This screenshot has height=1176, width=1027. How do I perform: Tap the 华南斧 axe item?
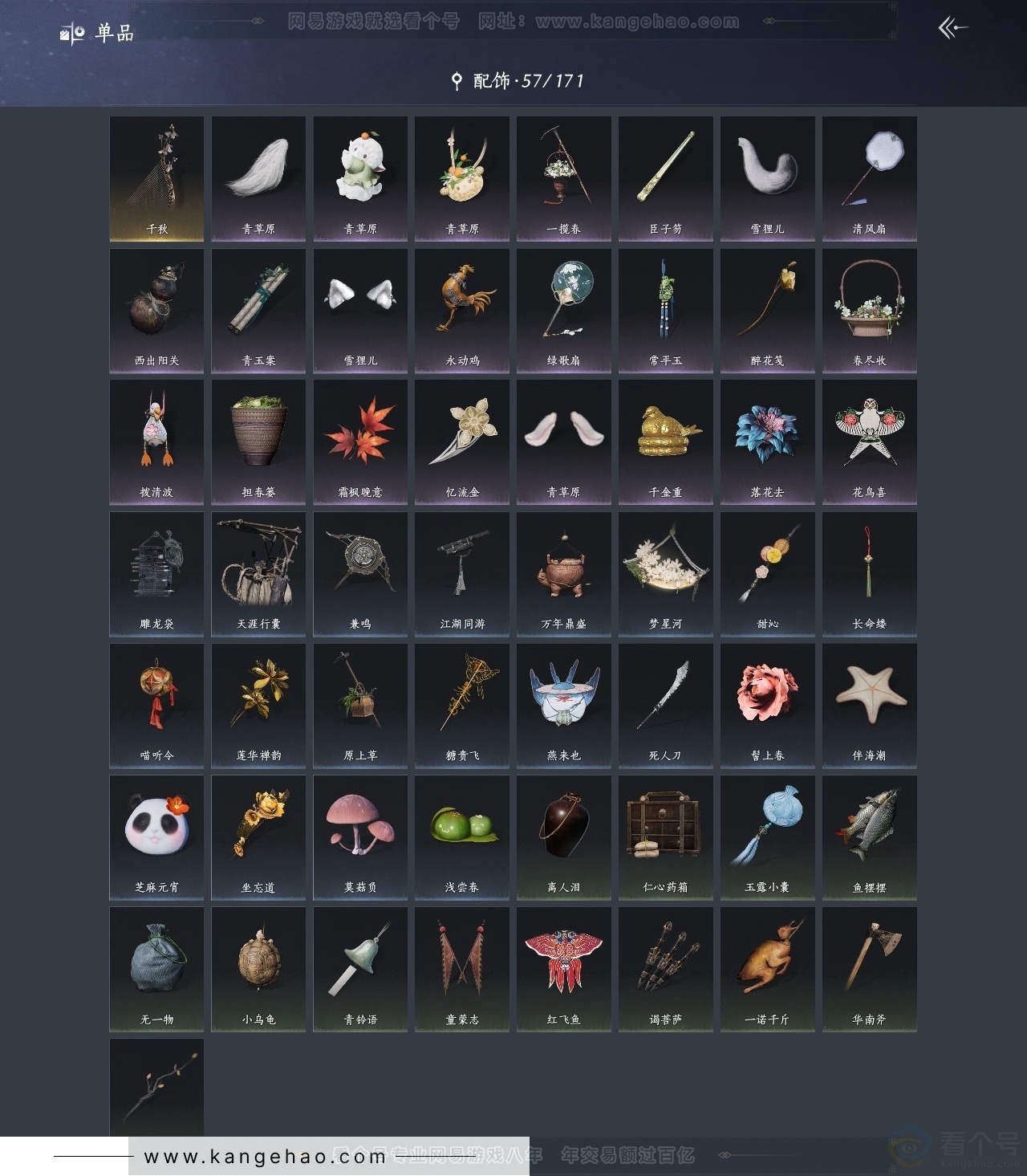click(x=869, y=968)
